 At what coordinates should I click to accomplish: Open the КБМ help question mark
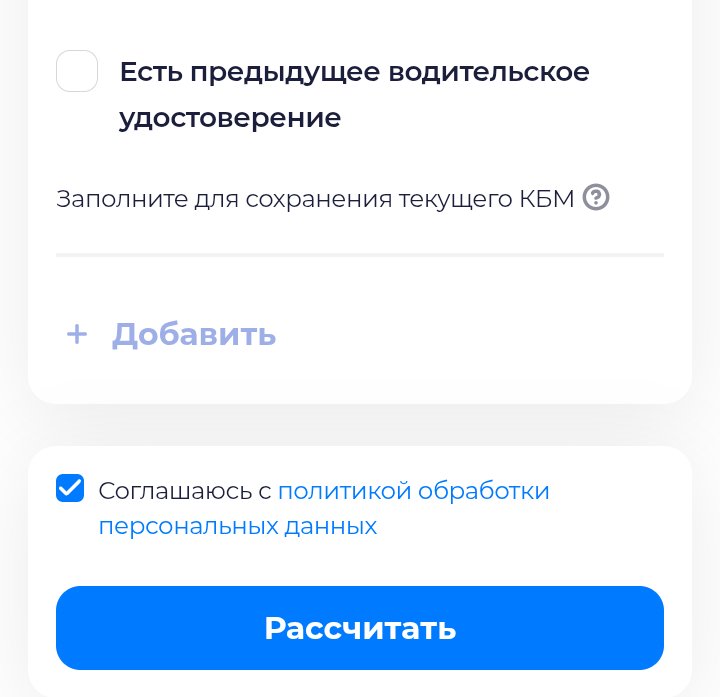(596, 197)
